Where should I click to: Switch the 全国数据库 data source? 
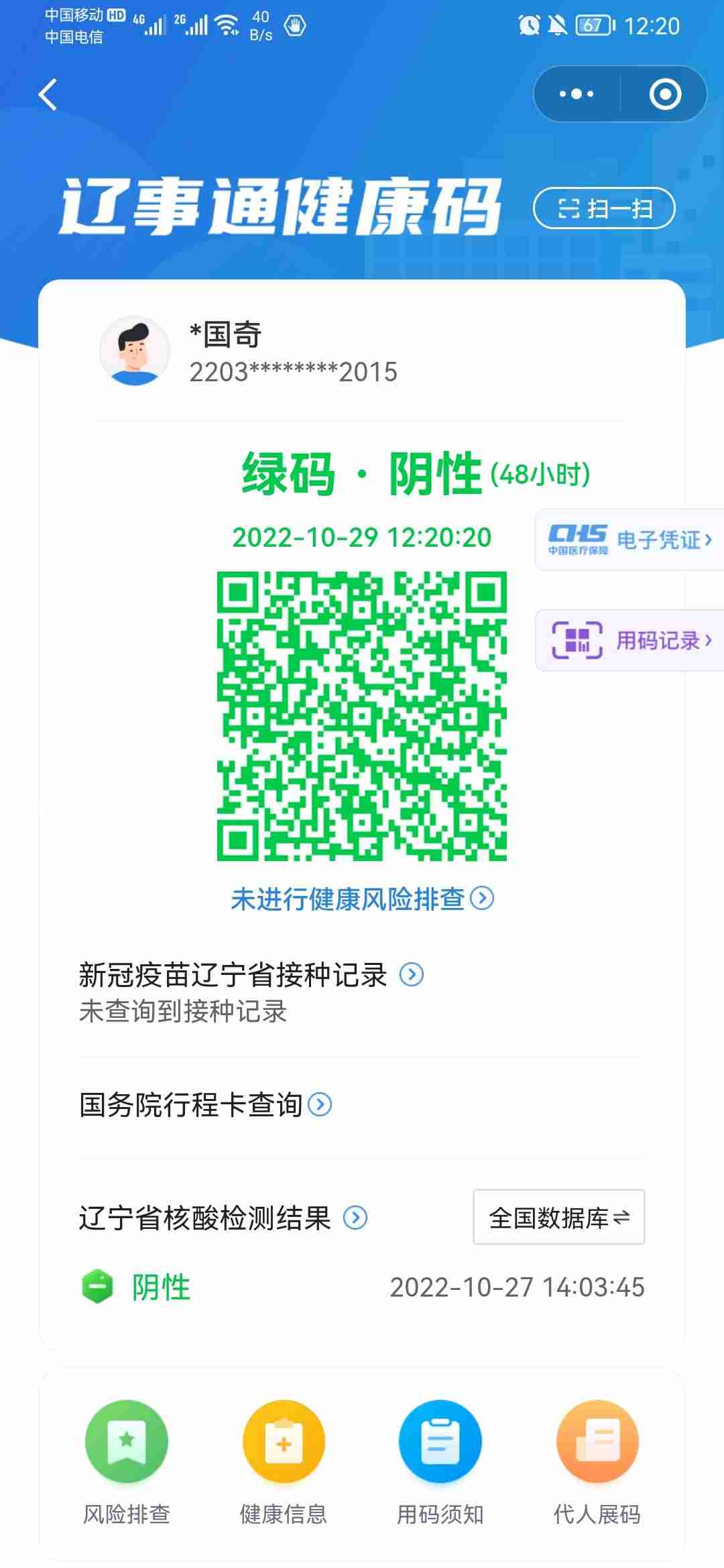(558, 1218)
